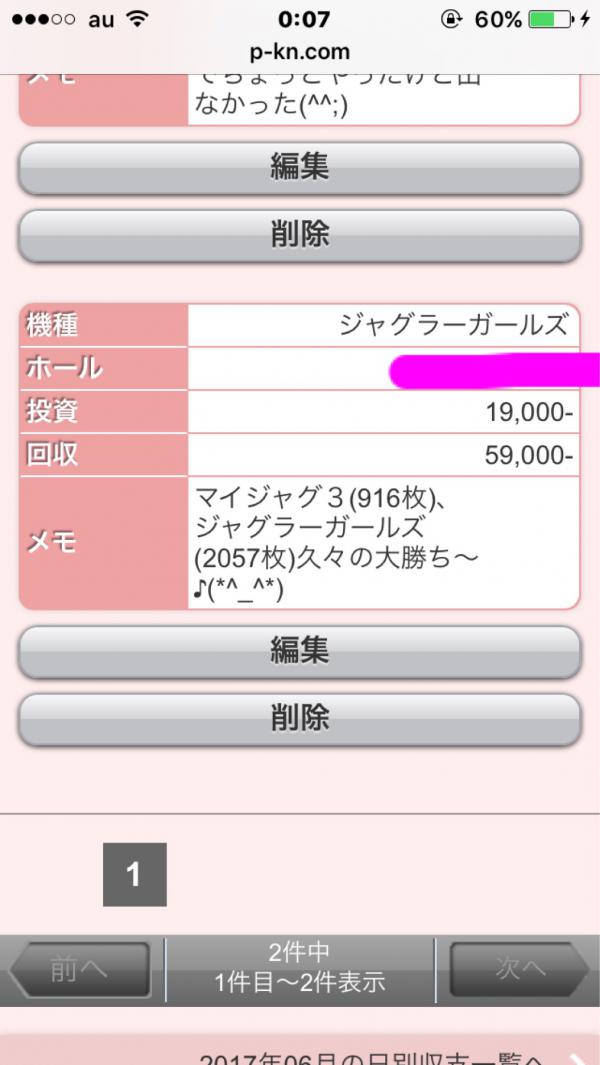Tap the p-kn.com address bar
Image resolution: width=600 pixels, height=1065 pixels.
[299, 52]
